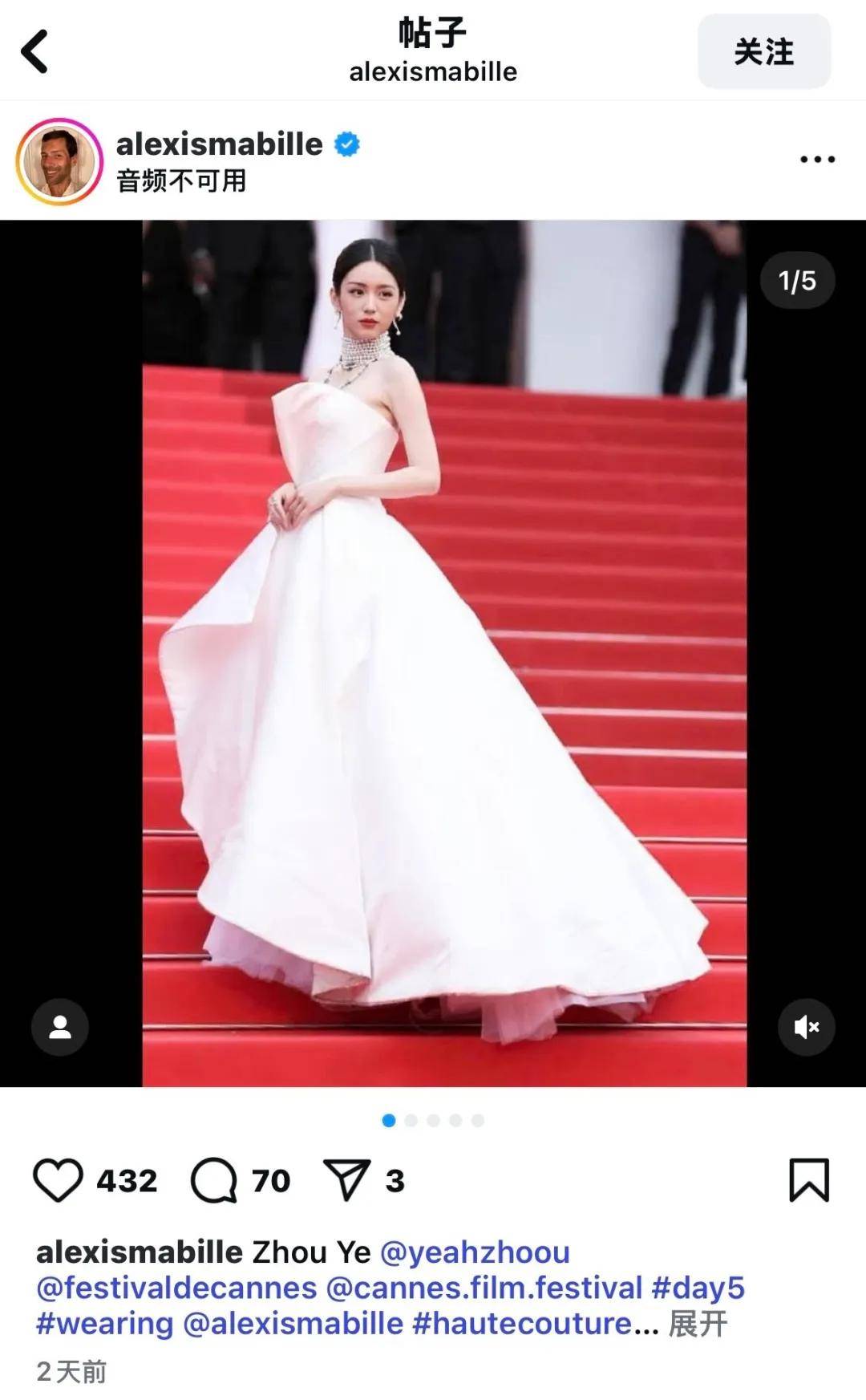Bookmark this post
The width and height of the screenshot is (866, 1400).
(x=808, y=1181)
